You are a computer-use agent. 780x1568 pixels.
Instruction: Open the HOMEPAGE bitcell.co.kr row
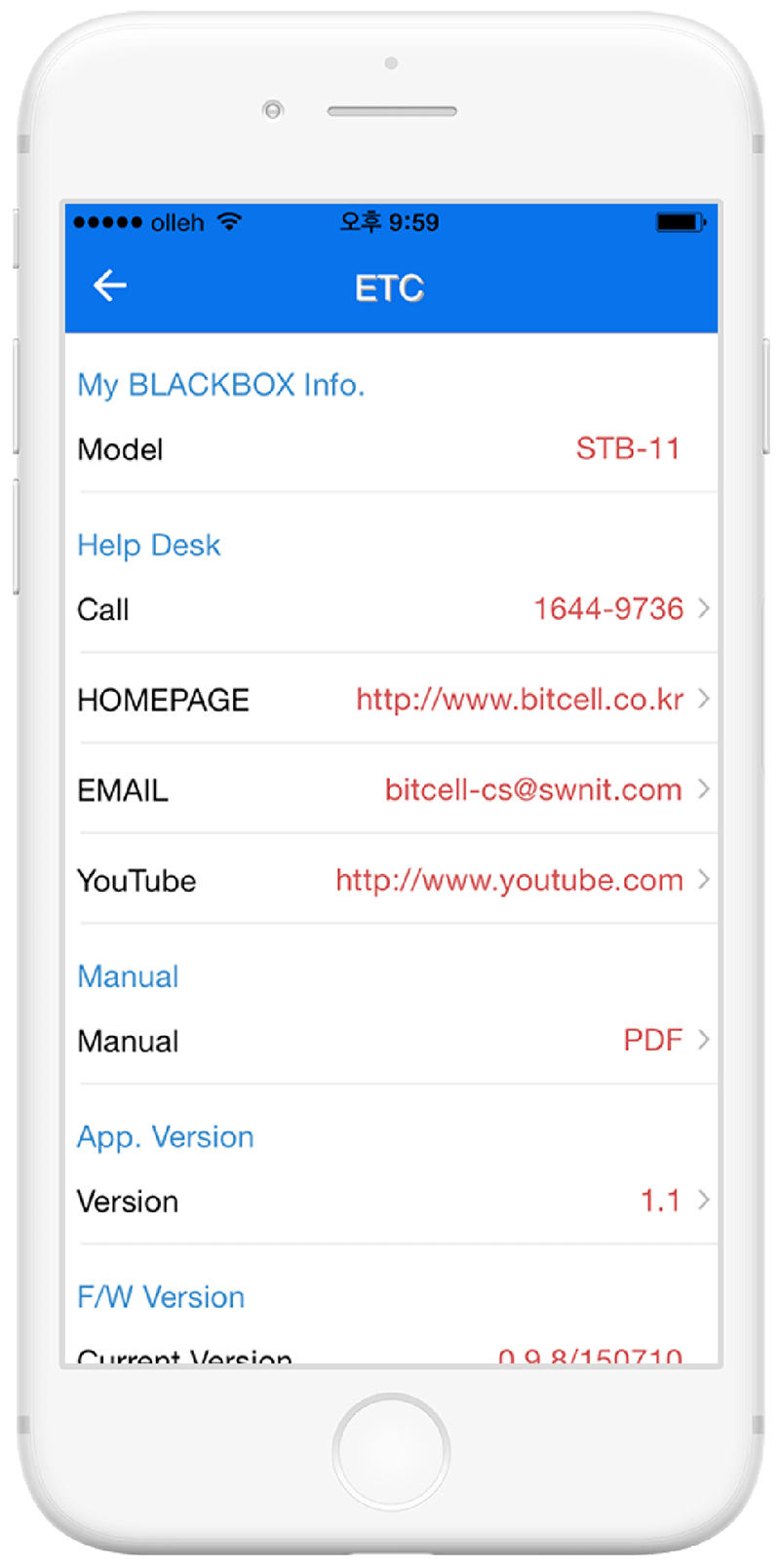392,699
